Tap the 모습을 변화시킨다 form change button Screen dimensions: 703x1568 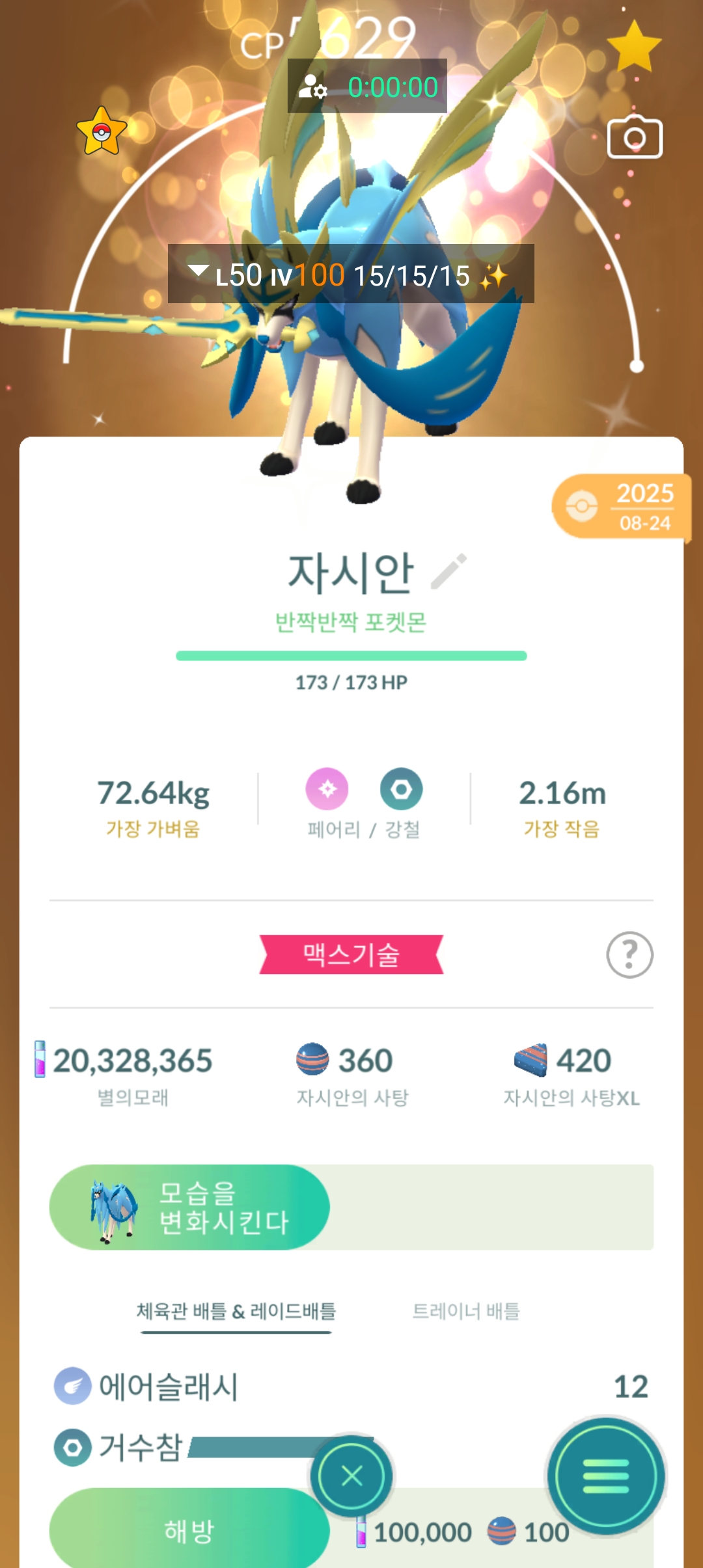189,1208
